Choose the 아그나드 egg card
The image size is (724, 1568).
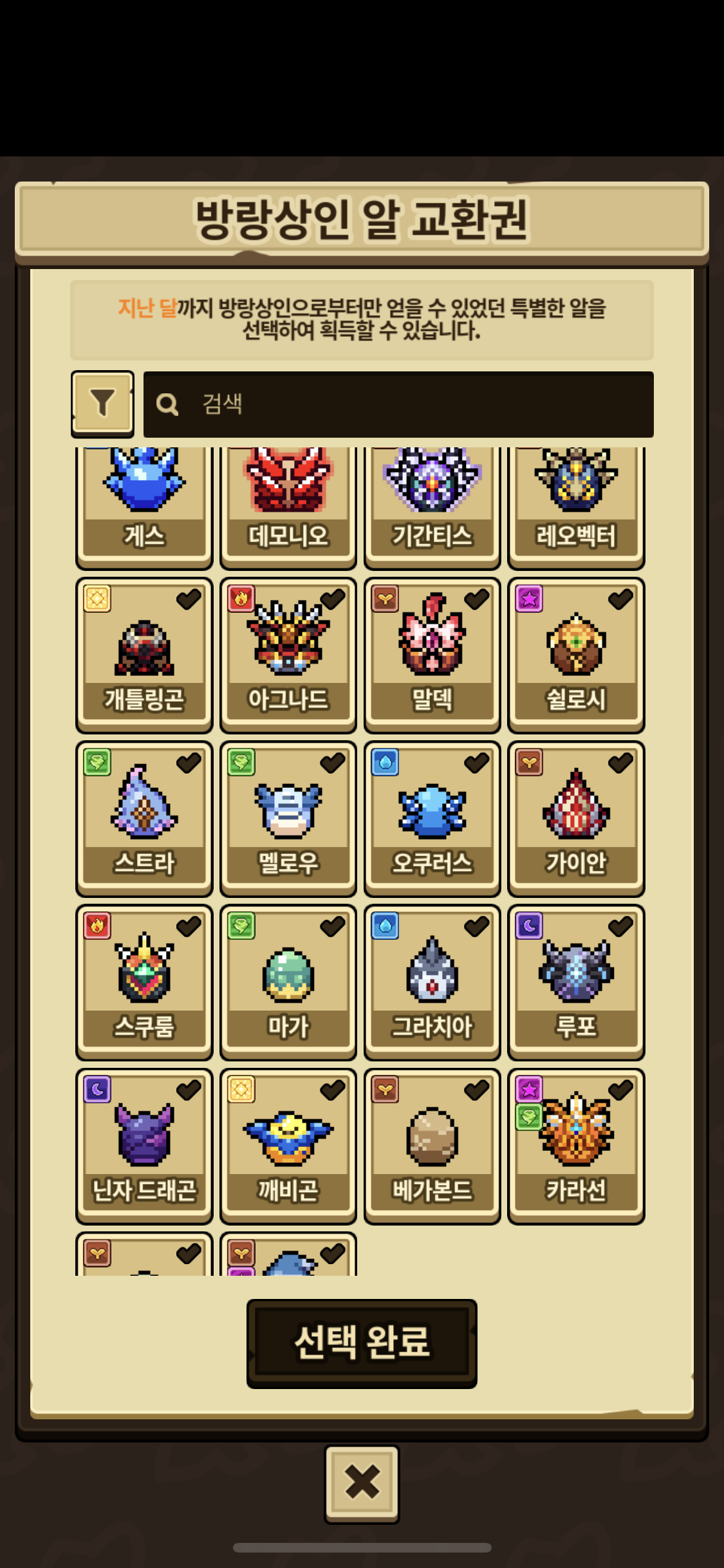(288, 655)
